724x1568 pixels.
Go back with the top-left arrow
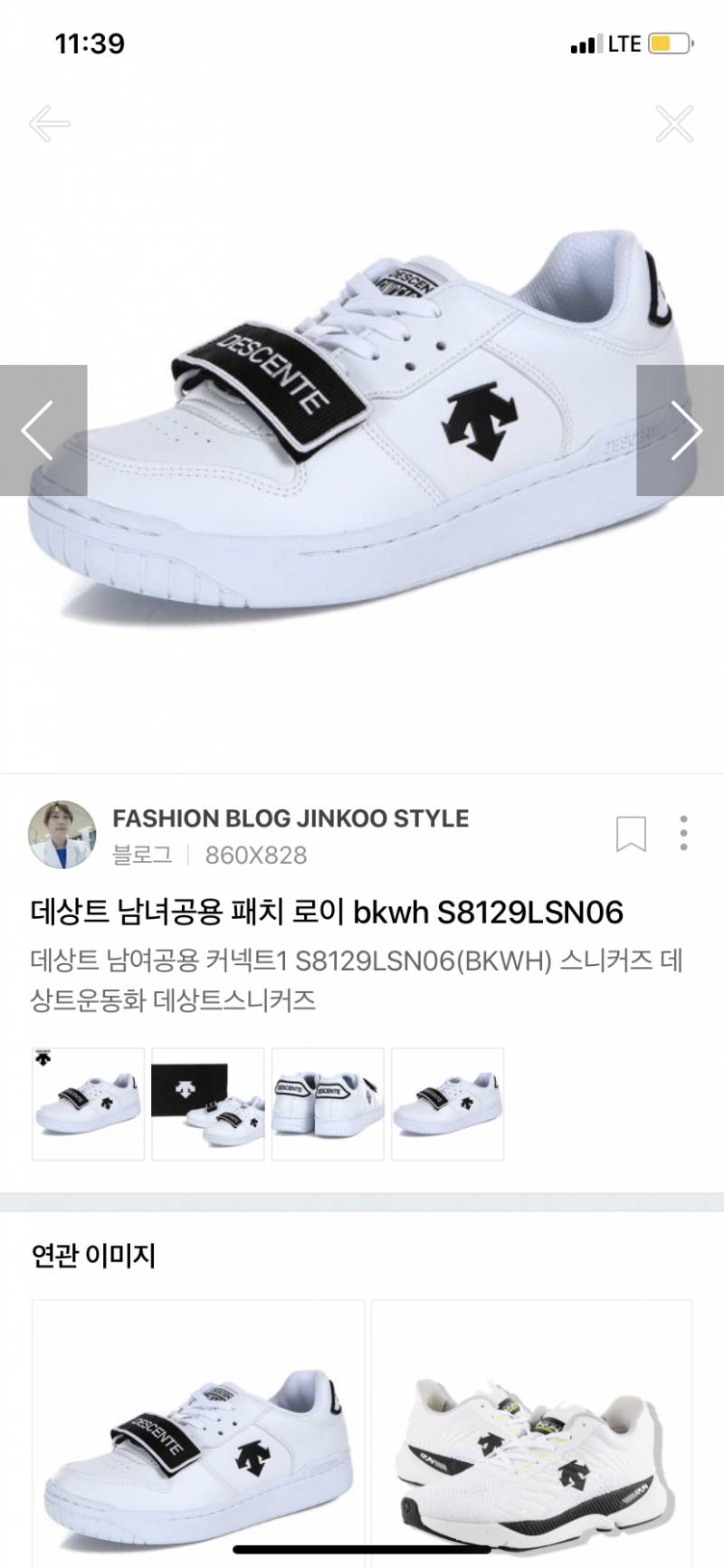click(x=49, y=124)
